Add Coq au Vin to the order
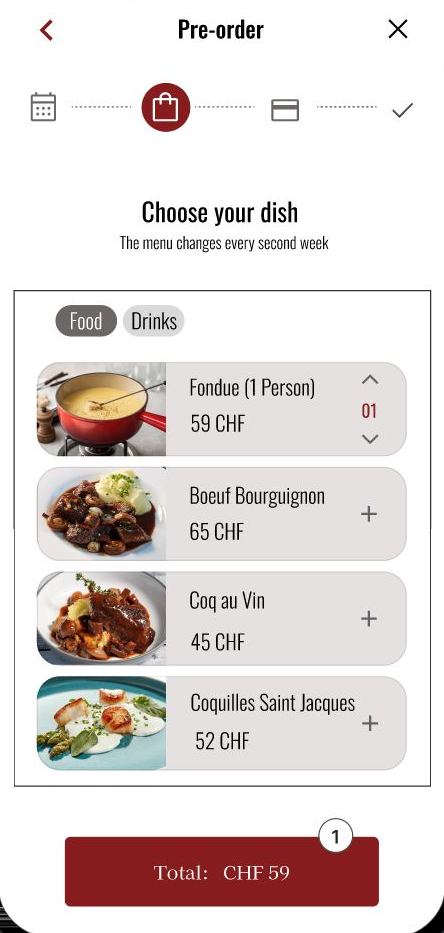Screen dimensions: 444x933 [369, 618]
